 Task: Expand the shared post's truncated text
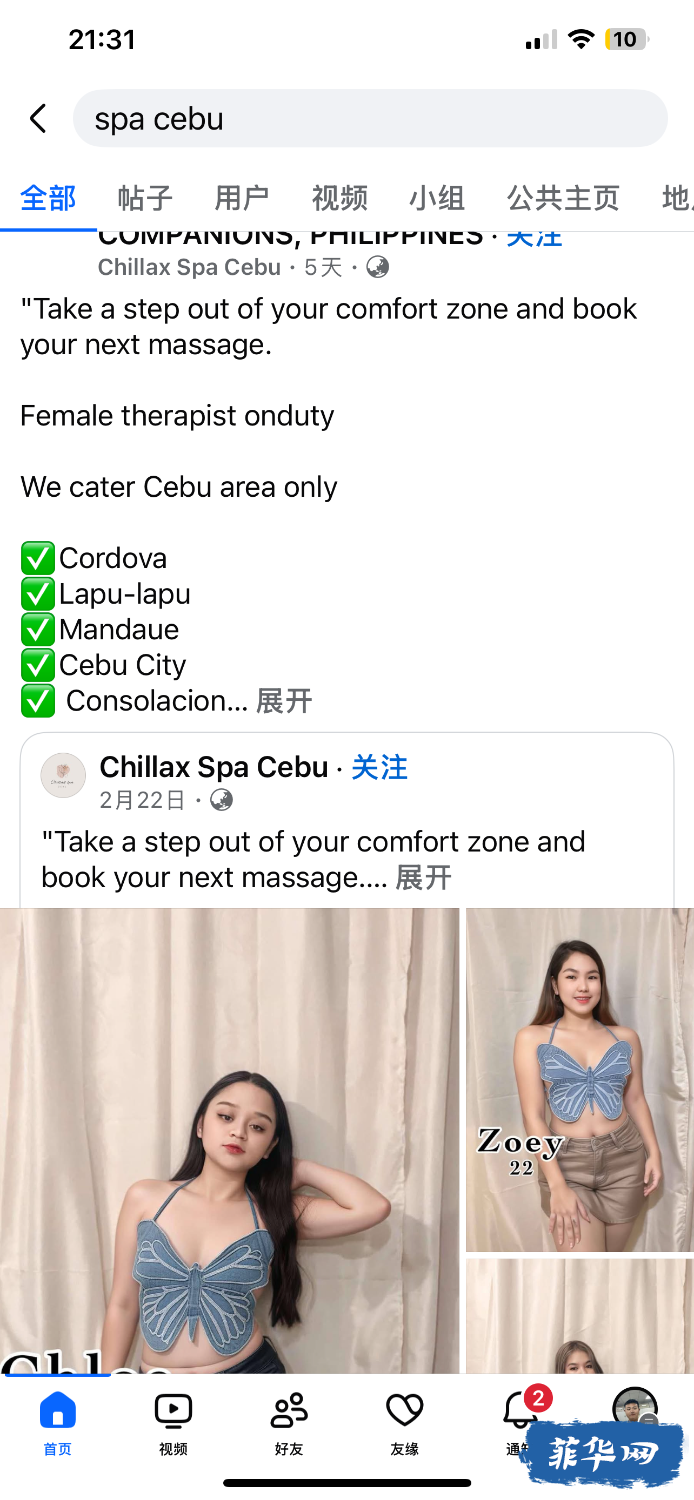coord(423,878)
